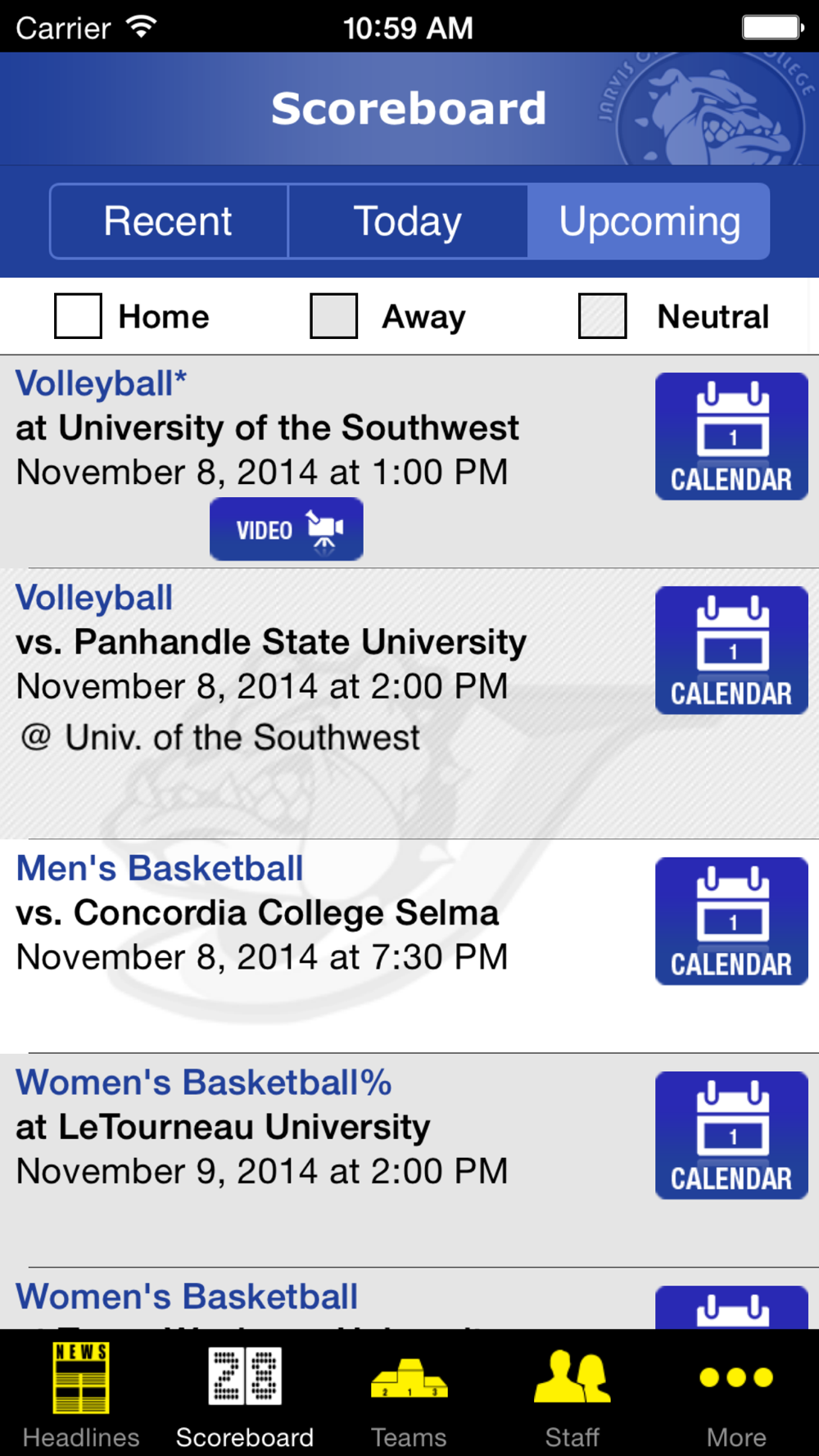
Task: Check the Home filter box
Action: [78, 316]
